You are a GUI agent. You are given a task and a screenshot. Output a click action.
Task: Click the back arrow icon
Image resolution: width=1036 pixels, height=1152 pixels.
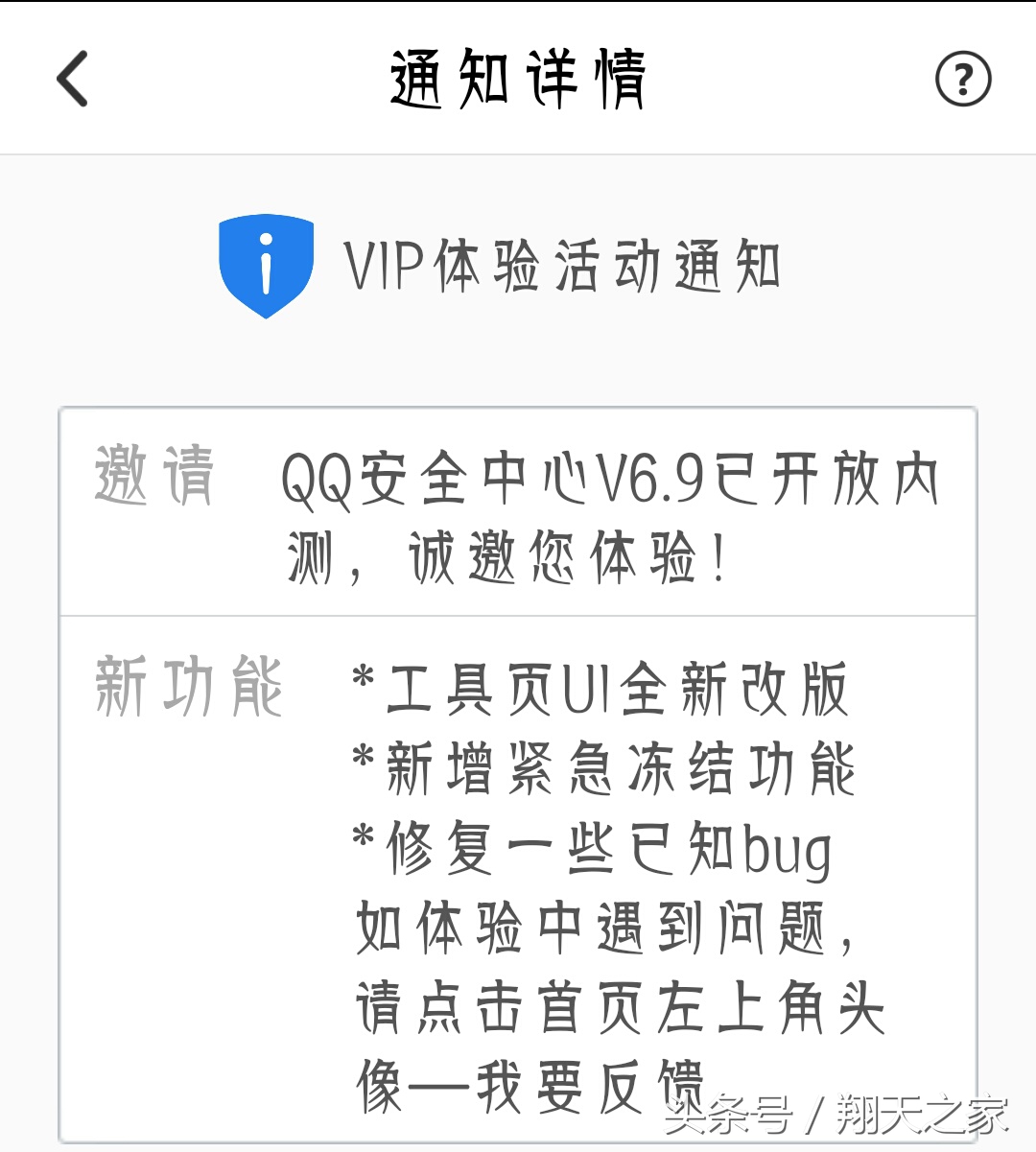(x=72, y=79)
